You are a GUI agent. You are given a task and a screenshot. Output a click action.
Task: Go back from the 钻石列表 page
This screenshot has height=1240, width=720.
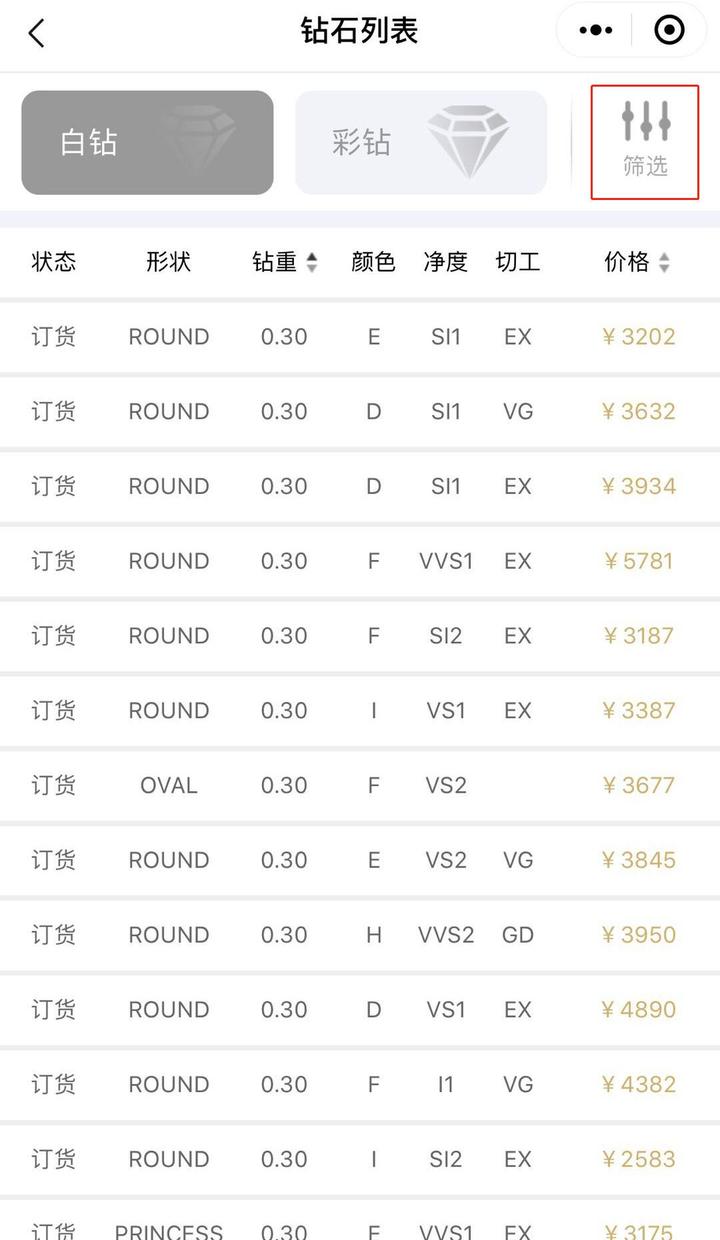pos(37,33)
